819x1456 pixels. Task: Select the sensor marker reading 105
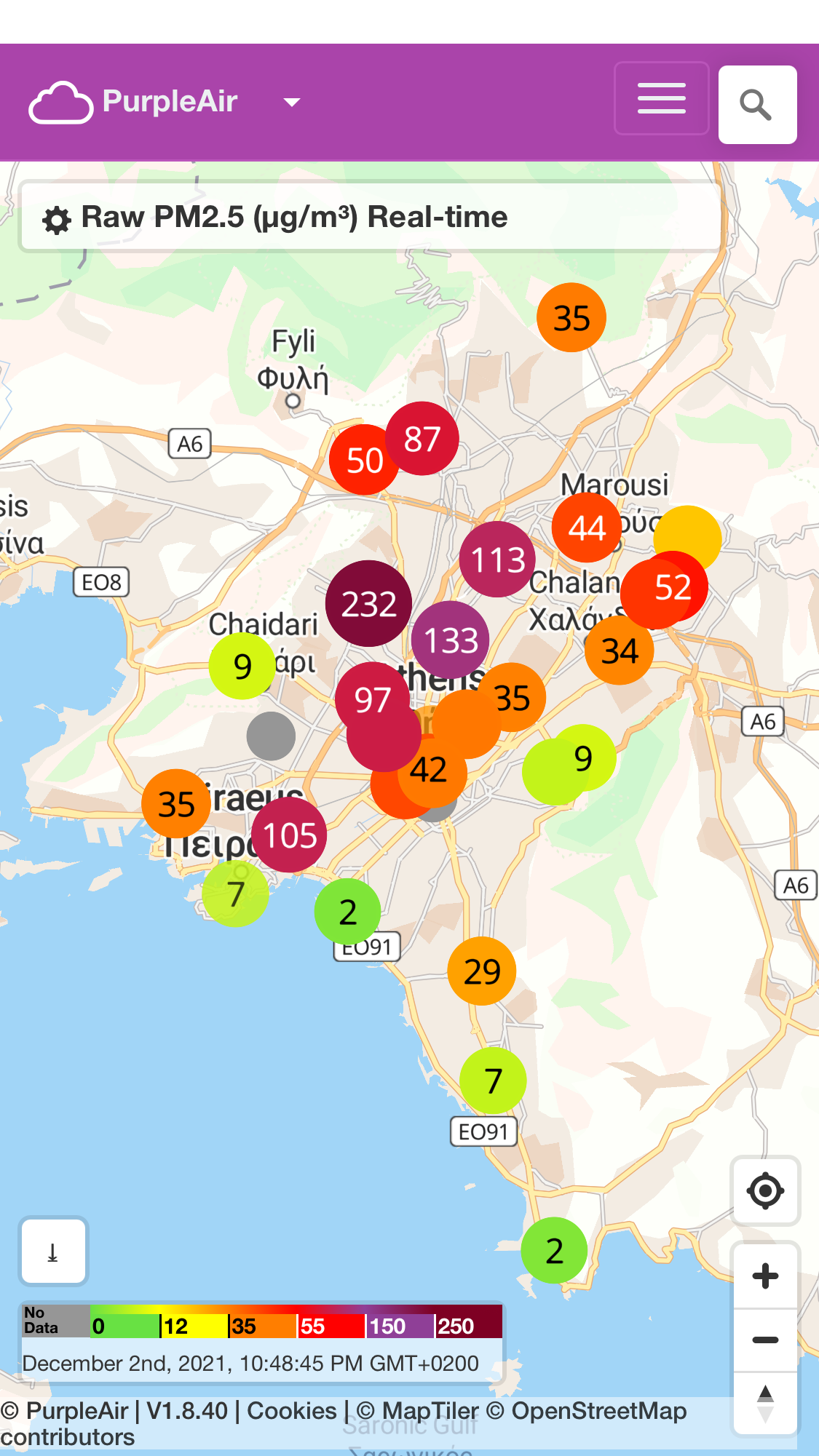[290, 835]
